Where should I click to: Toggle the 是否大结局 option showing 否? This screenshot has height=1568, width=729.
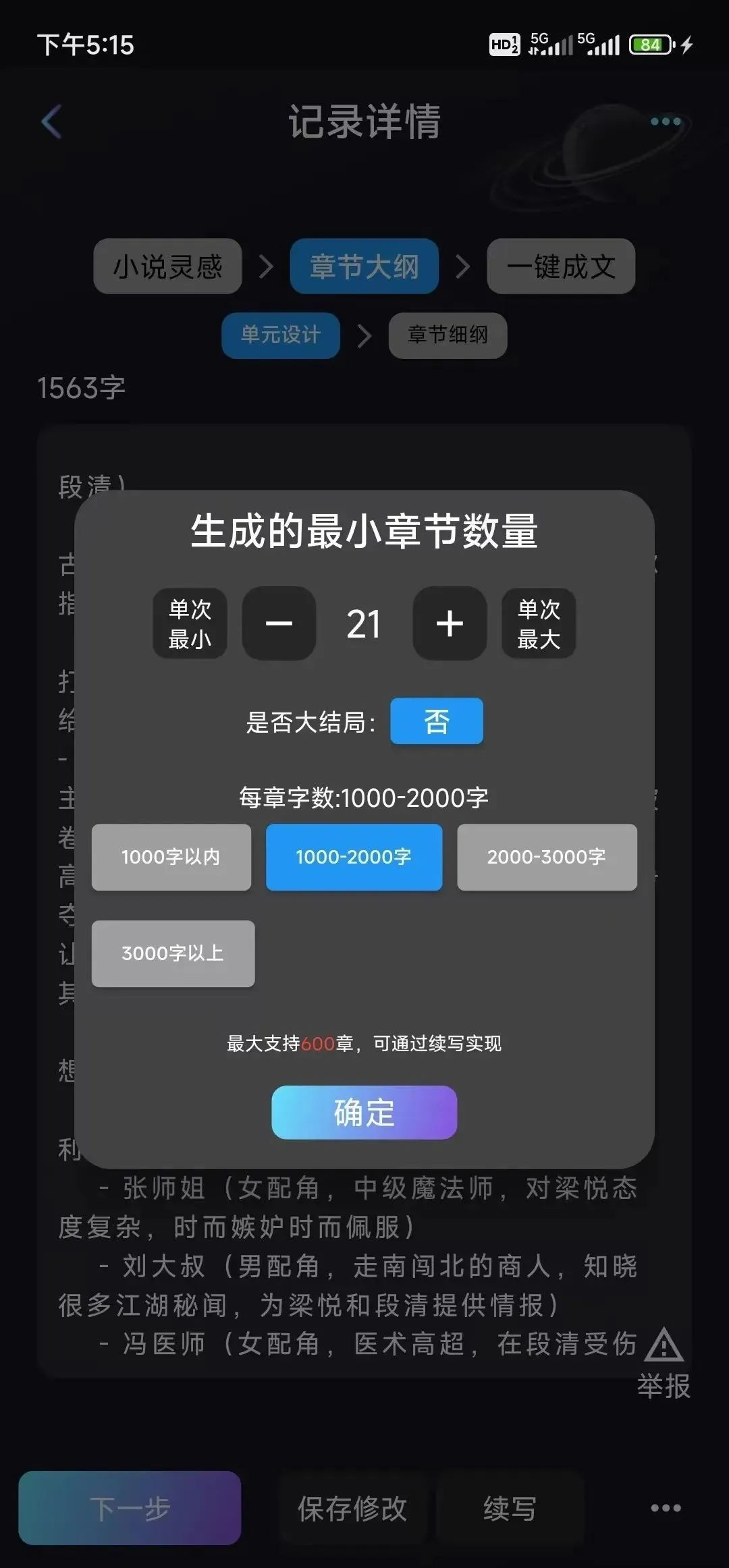437,721
